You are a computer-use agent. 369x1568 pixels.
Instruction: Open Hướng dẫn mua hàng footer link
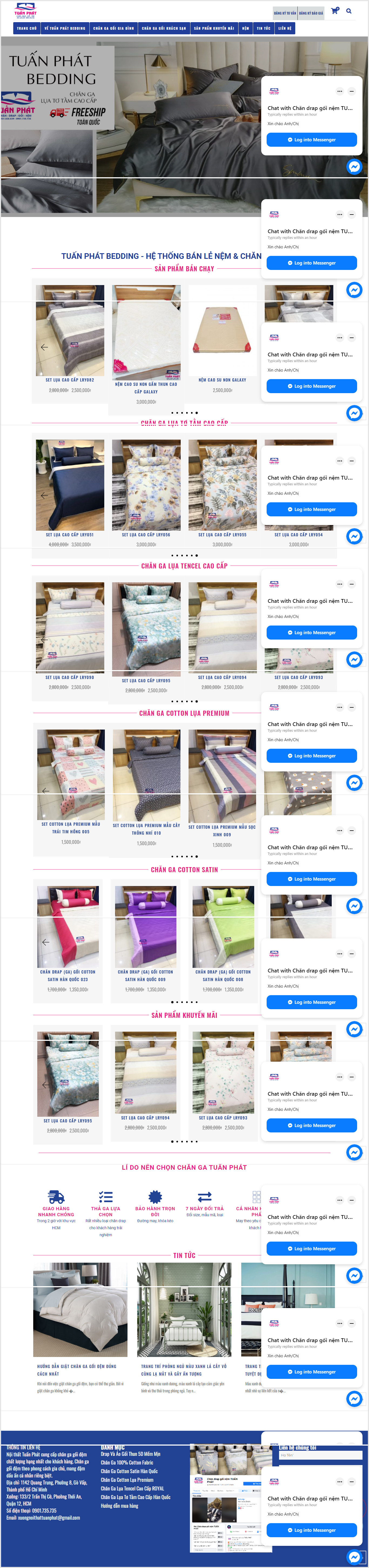pyautogui.click(x=119, y=1506)
